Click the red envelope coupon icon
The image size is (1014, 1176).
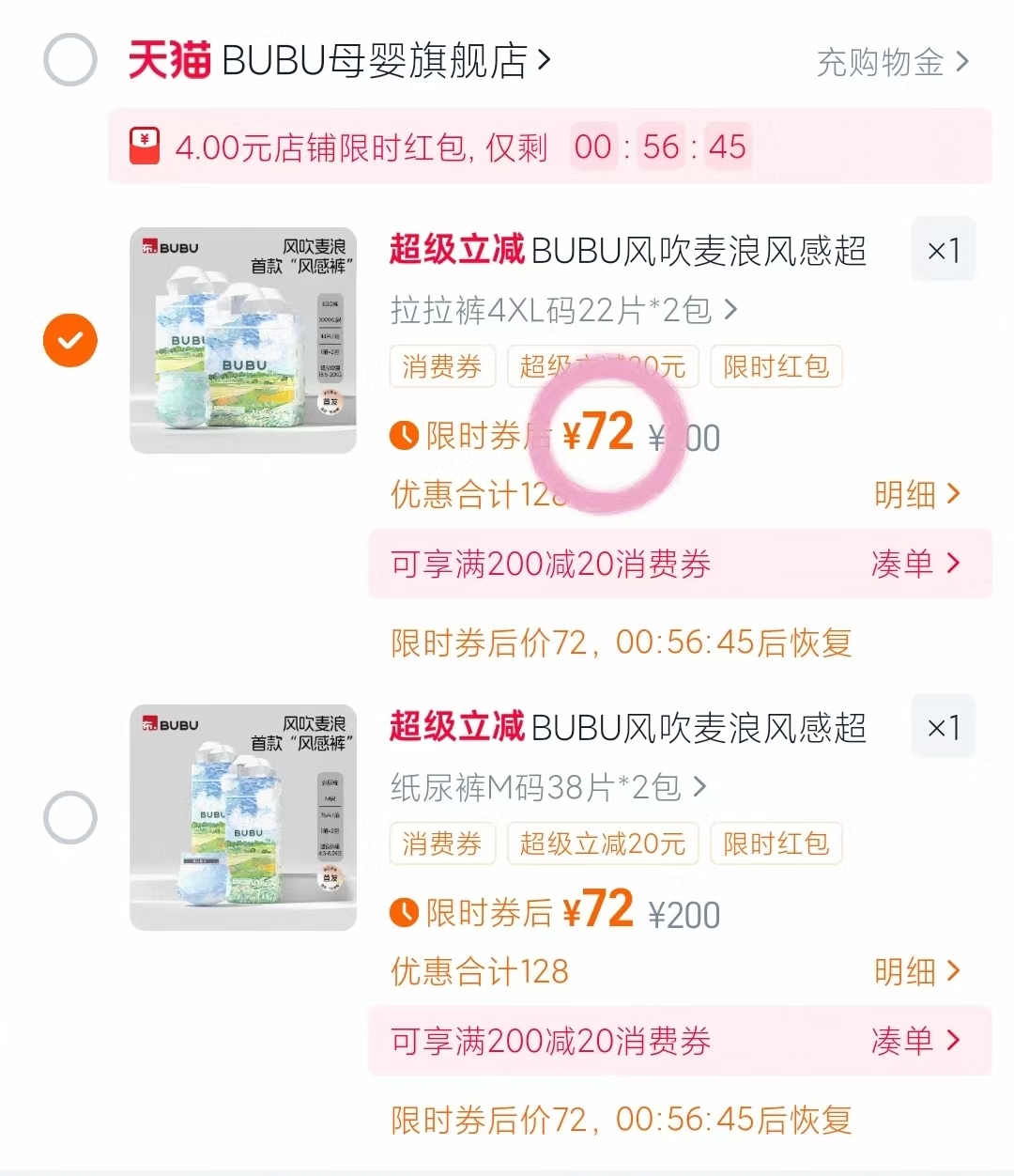pos(145,147)
